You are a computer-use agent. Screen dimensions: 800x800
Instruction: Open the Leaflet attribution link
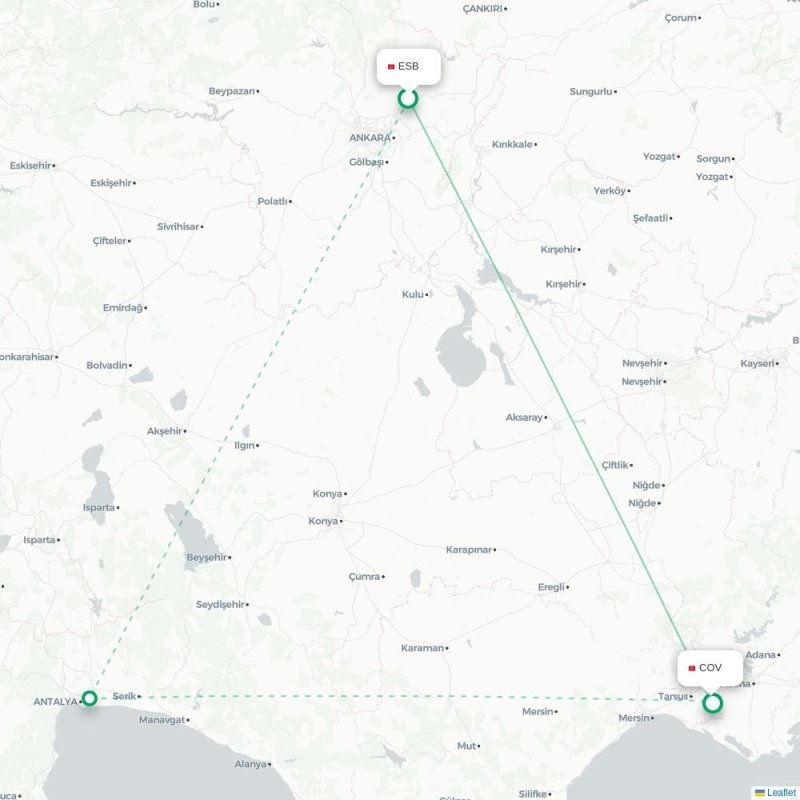point(781,792)
